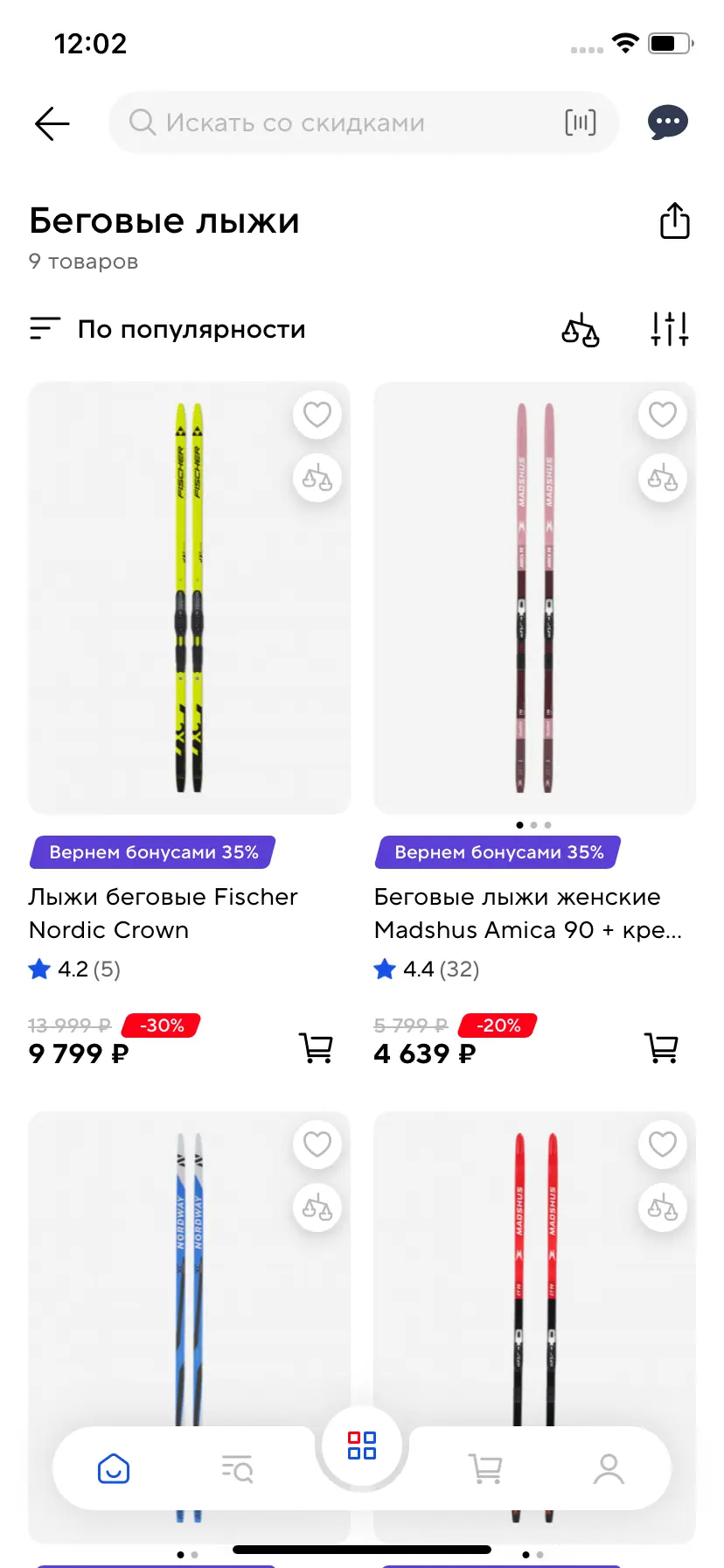Open the Fischer Nordic Crown product card

click(x=164, y=913)
